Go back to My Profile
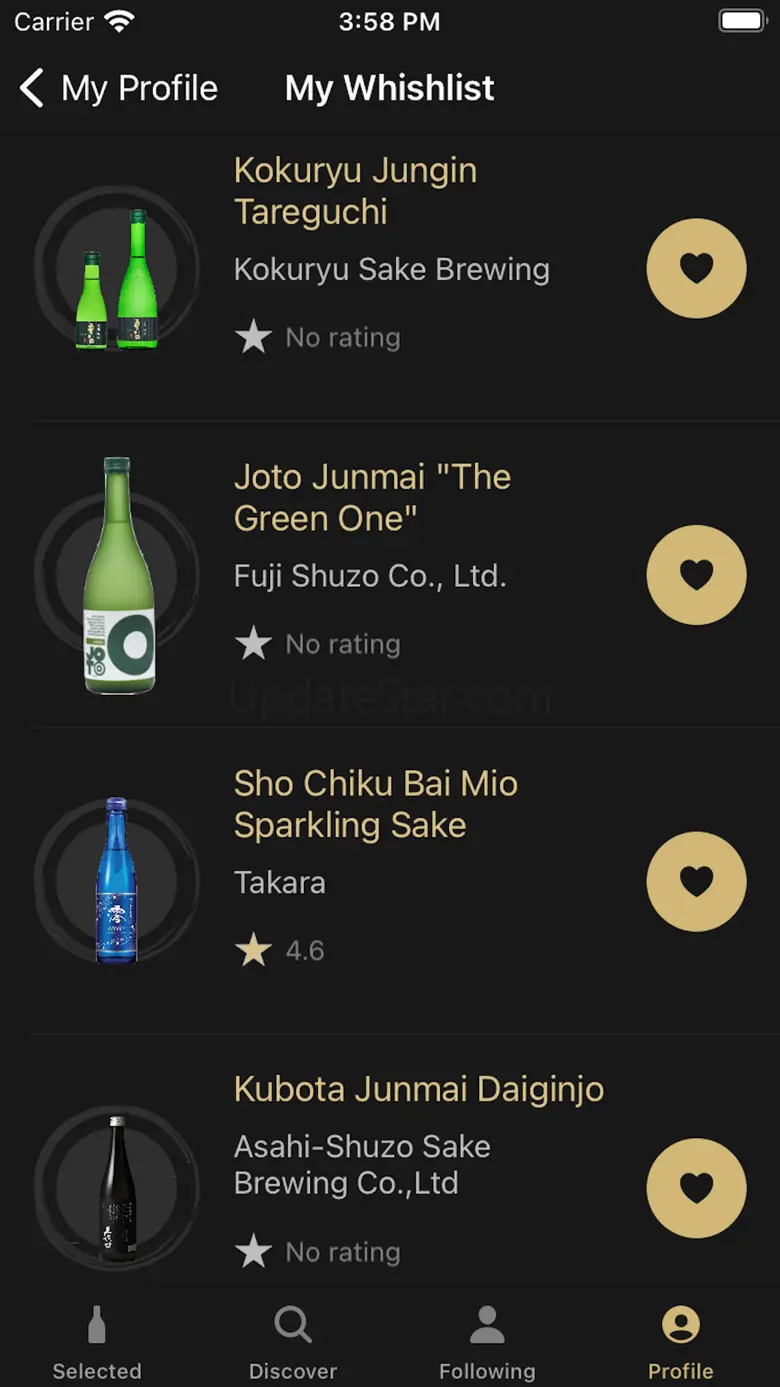 pos(118,88)
